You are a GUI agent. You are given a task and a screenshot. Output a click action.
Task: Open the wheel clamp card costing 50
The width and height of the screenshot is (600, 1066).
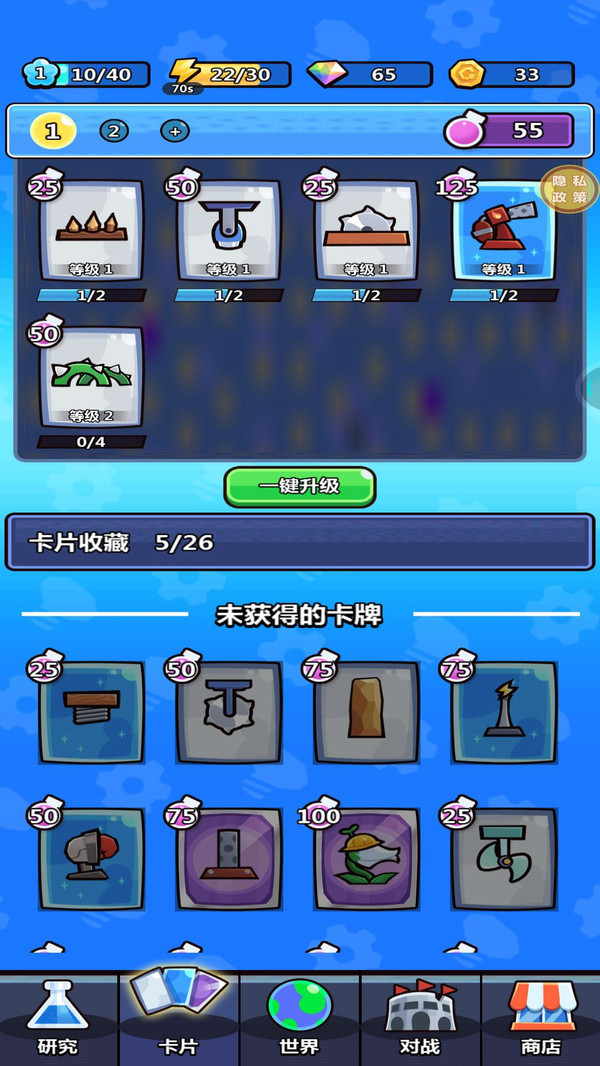coord(229,231)
